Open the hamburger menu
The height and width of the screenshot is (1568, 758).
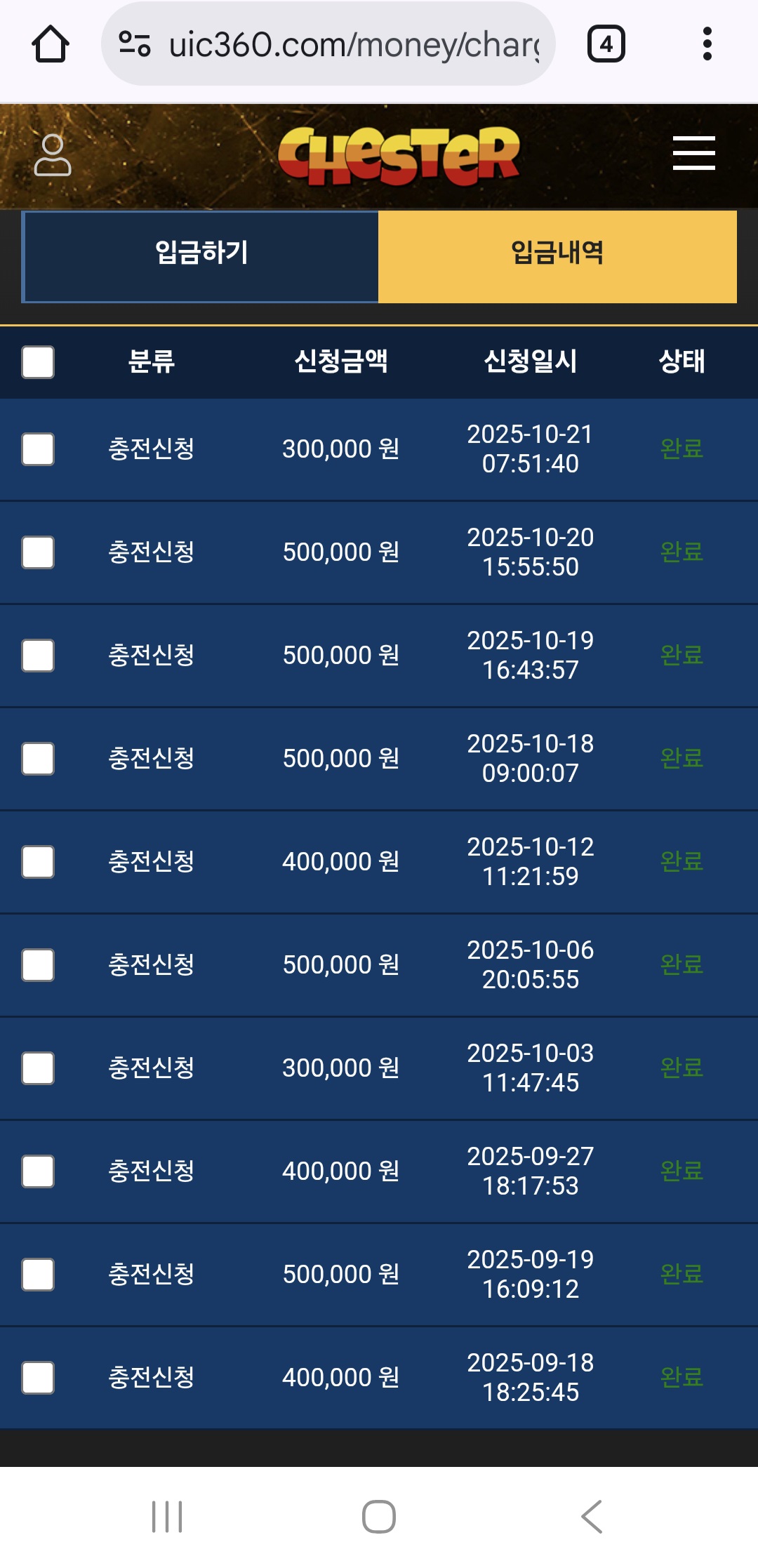(x=693, y=153)
